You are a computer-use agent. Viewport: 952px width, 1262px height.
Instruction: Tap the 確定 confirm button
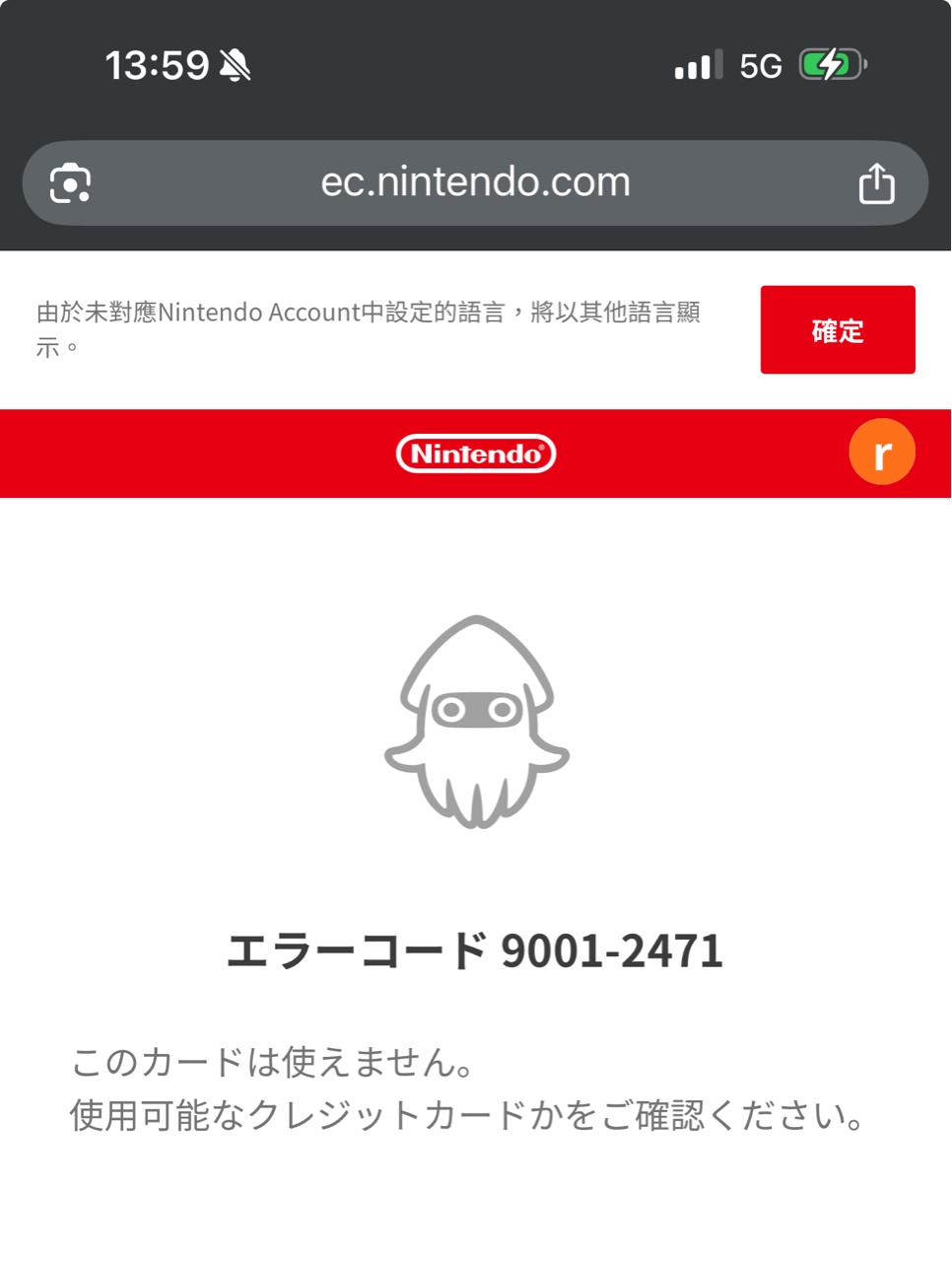pos(837,329)
